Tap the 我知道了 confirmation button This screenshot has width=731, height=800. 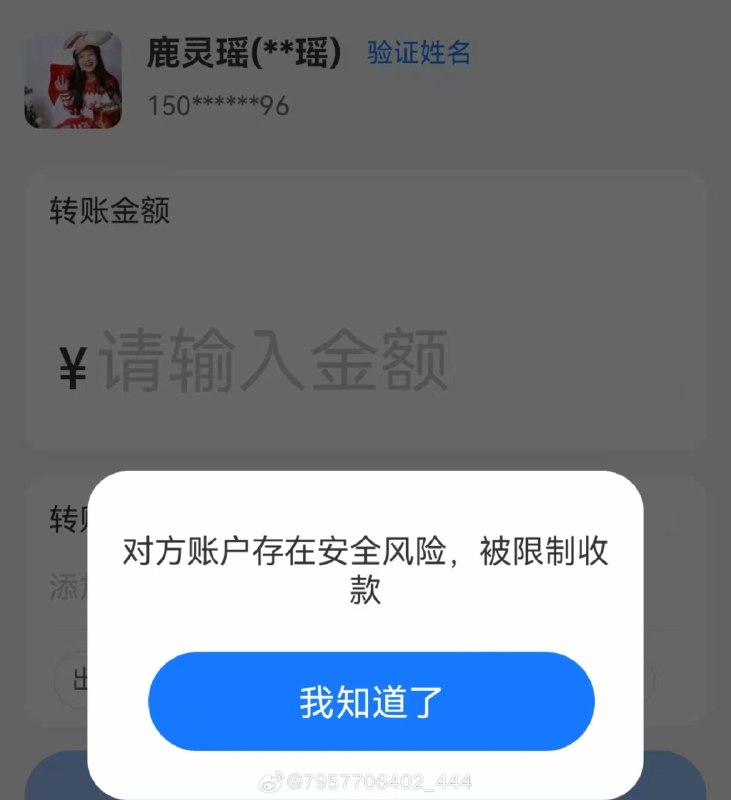click(370, 700)
